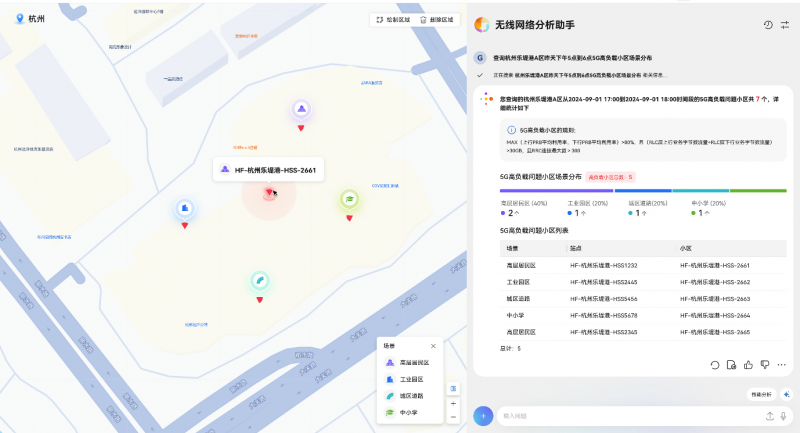Open the history clock icon
The image size is (800, 433).
[x=768, y=24]
